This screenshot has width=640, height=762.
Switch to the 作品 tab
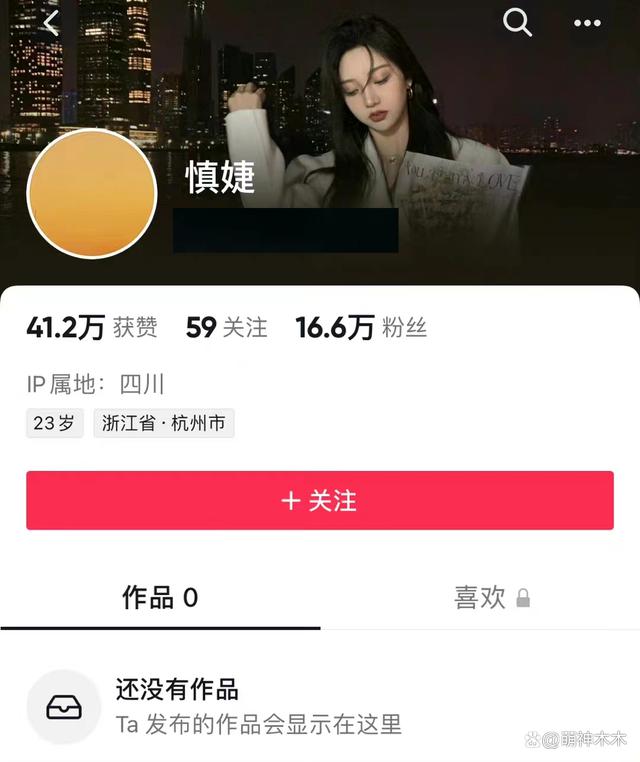tap(160, 598)
